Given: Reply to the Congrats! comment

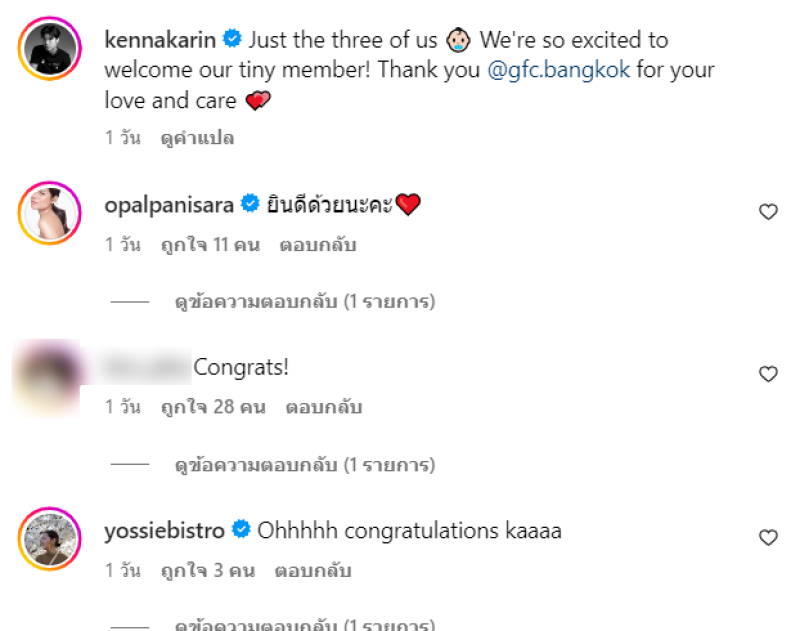Looking at the screenshot, I should point(324,407).
